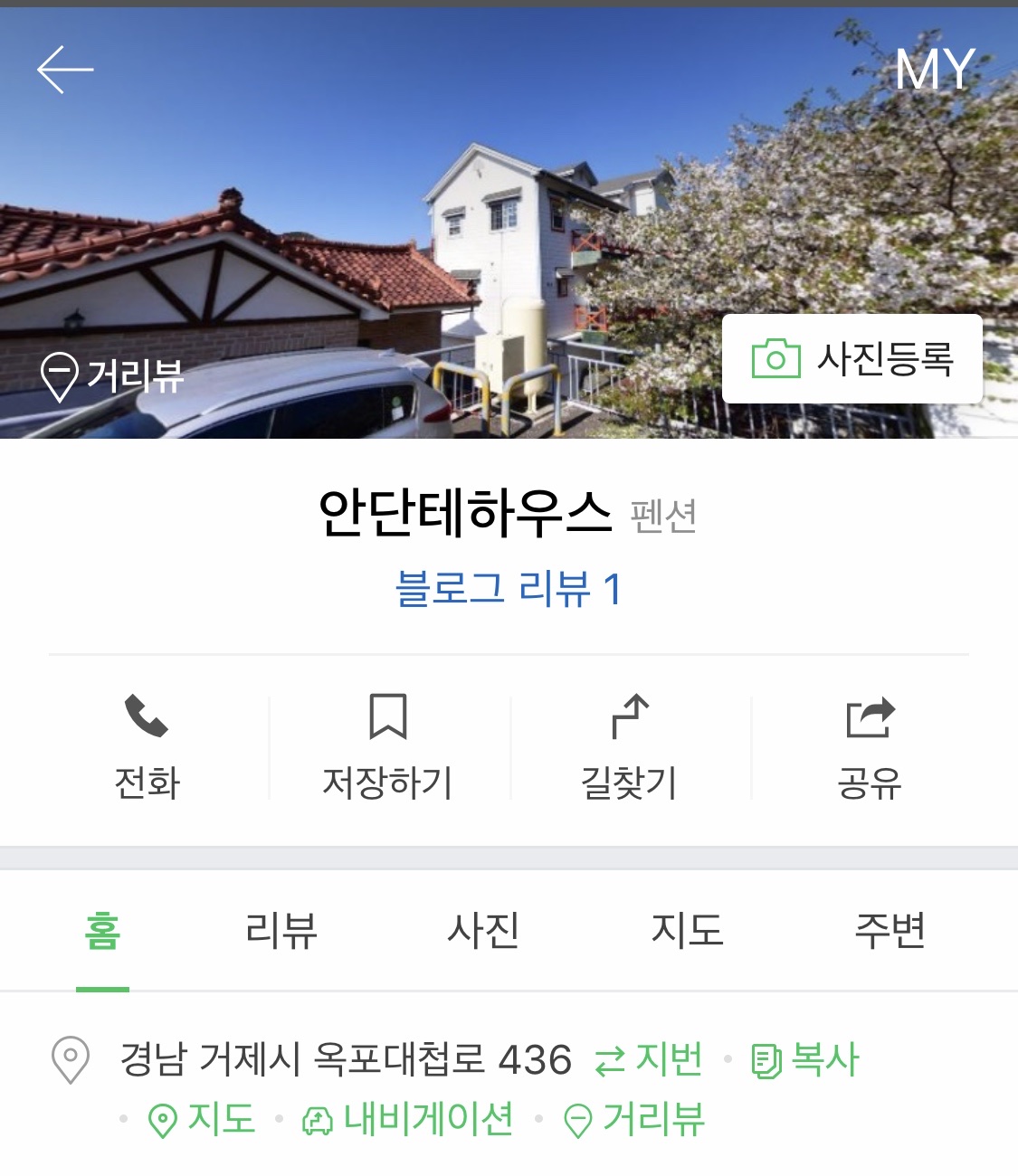The height and width of the screenshot is (1176, 1018).
Task: Switch to the 지도 tab
Action: (x=687, y=931)
